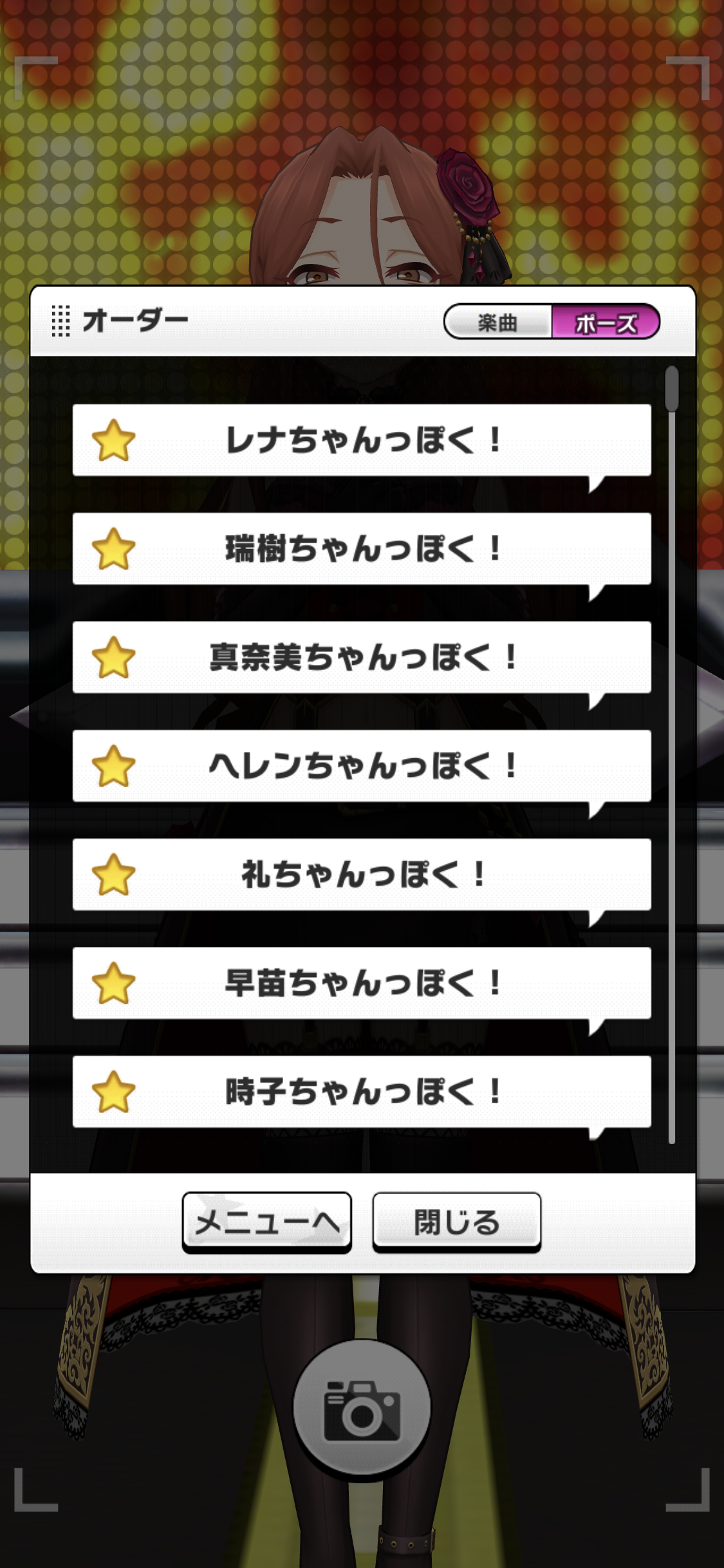Choose 礼ちゃんっぽく！ pose
The image size is (724, 1568).
pos(362,874)
